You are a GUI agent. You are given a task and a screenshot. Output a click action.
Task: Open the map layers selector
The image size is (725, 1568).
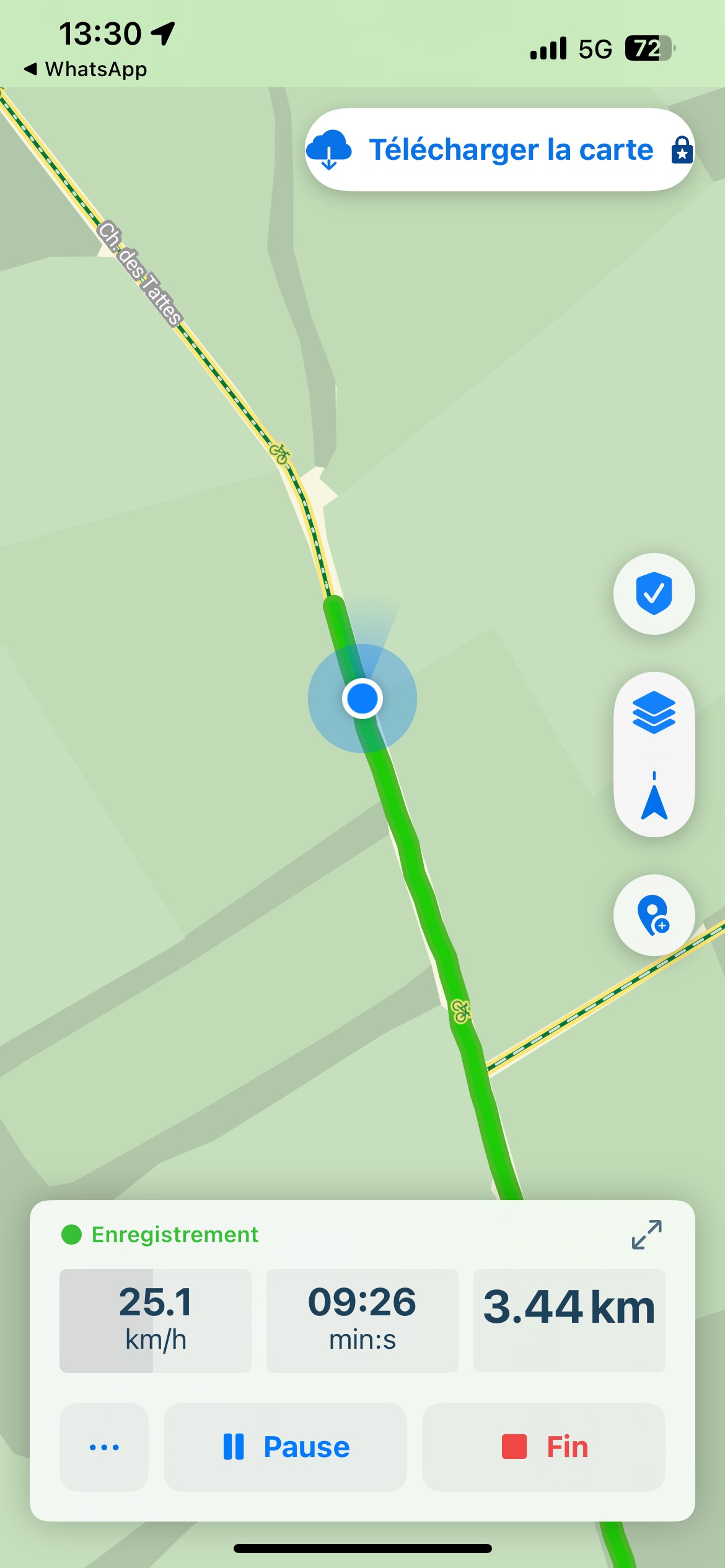(654, 713)
